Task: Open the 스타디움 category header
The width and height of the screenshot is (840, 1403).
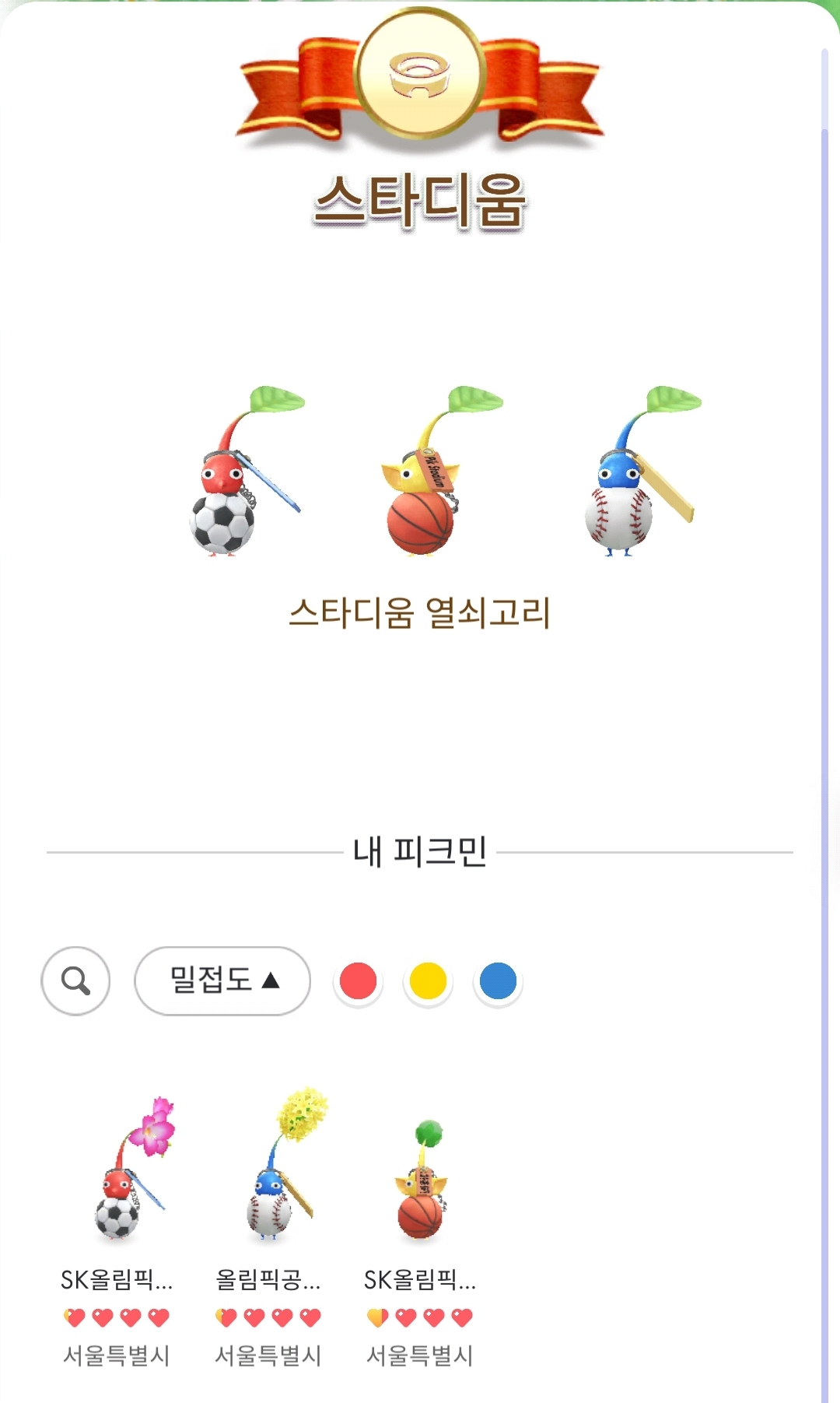Action: tap(419, 204)
